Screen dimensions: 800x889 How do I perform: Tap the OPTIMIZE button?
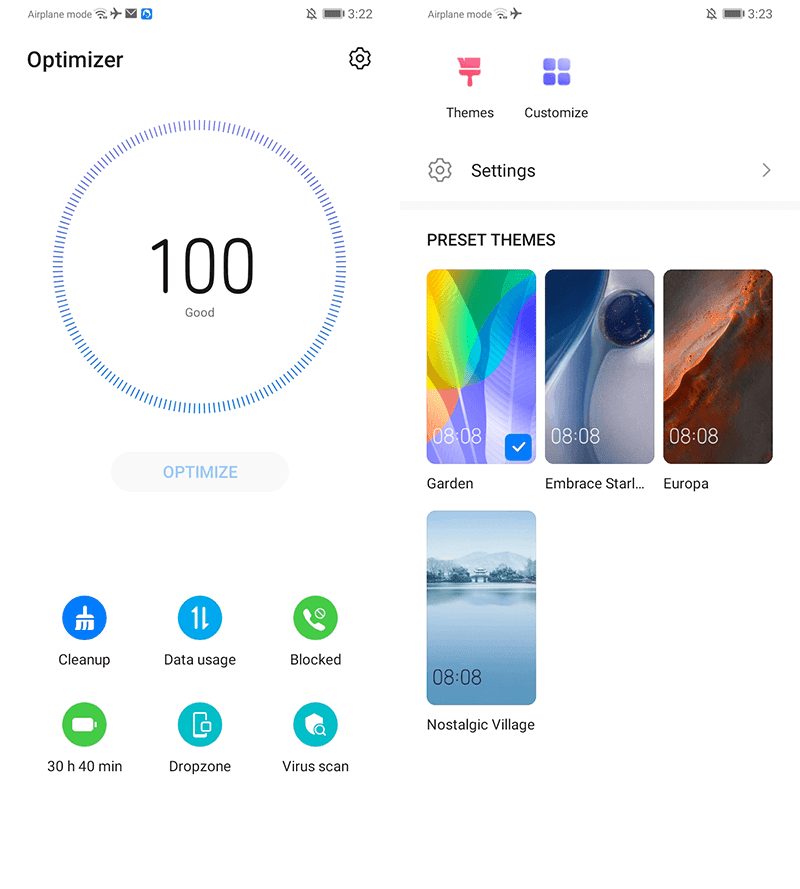click(200, 472)
